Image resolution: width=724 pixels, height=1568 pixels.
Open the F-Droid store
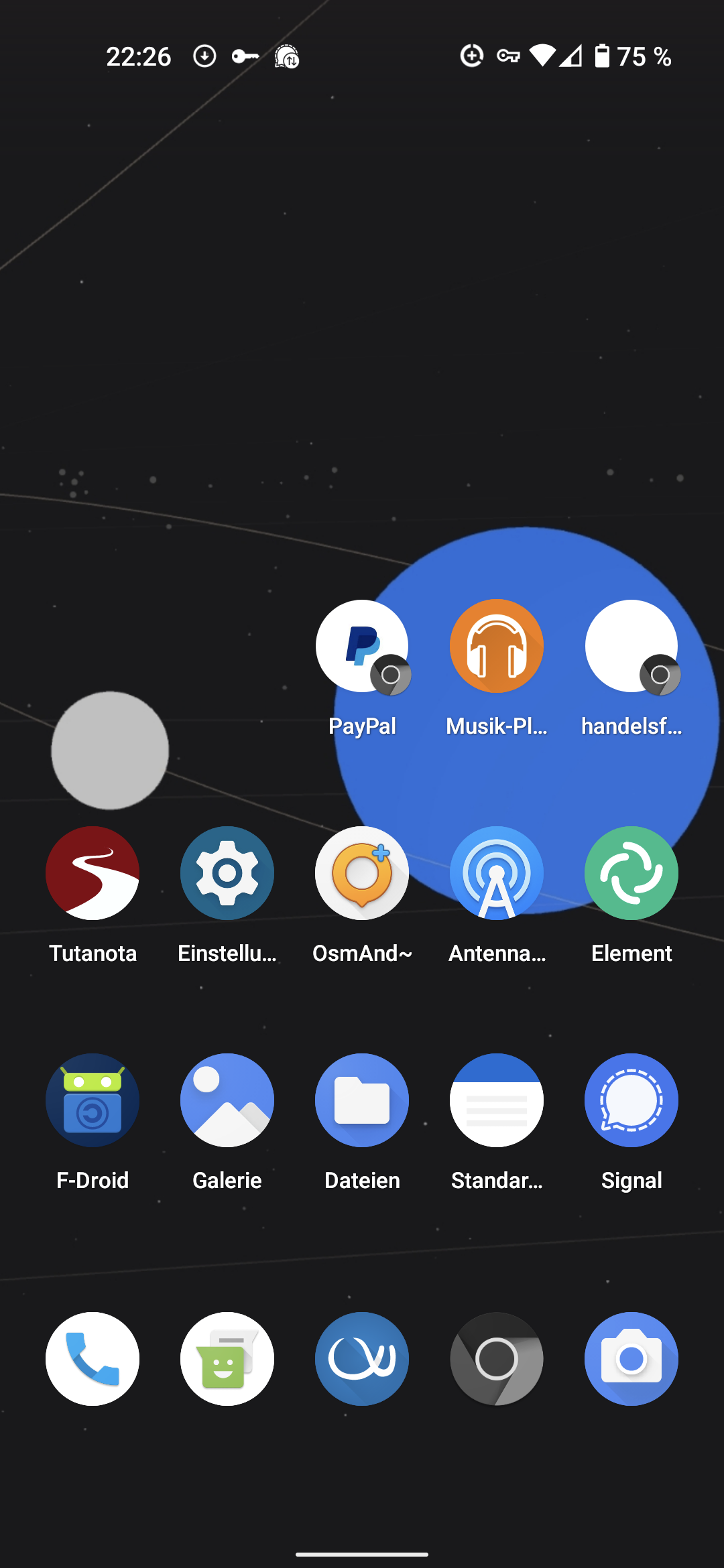(93, 1100)
